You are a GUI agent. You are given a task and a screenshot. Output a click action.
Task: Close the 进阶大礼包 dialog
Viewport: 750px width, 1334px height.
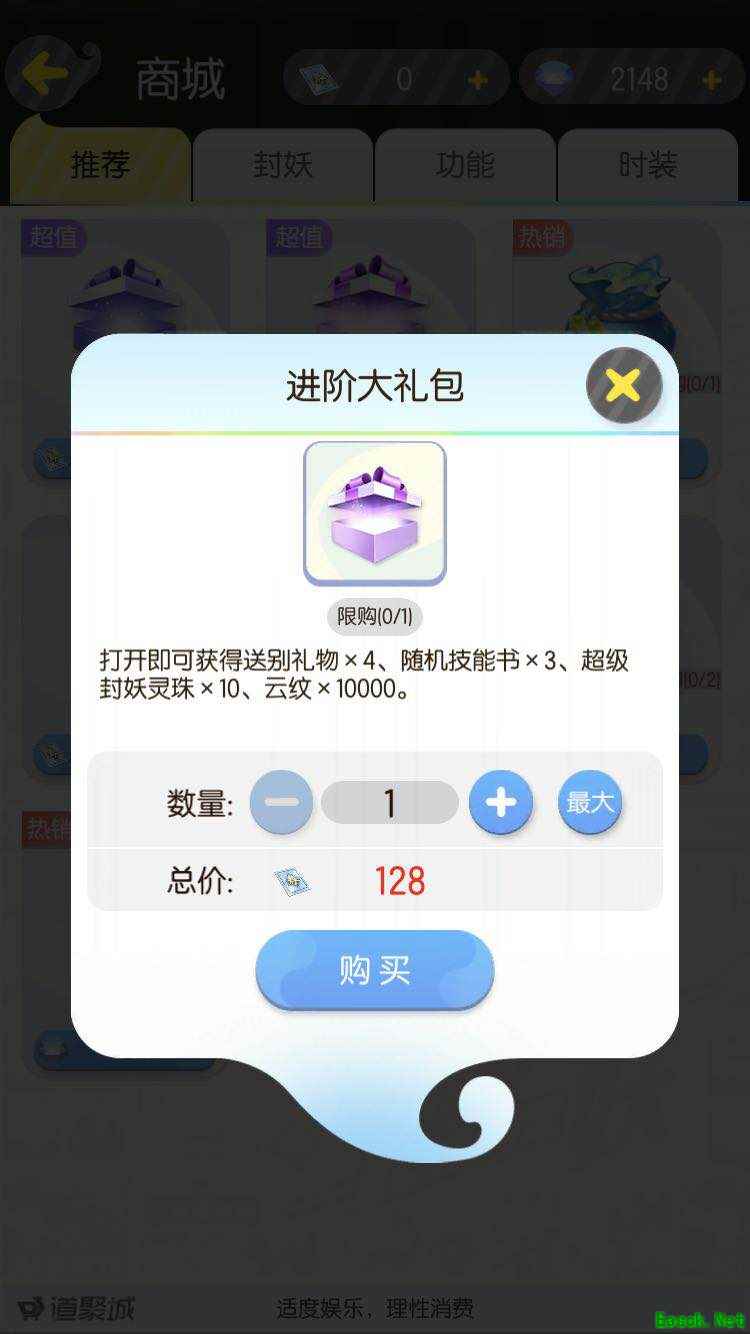point(623,385)
